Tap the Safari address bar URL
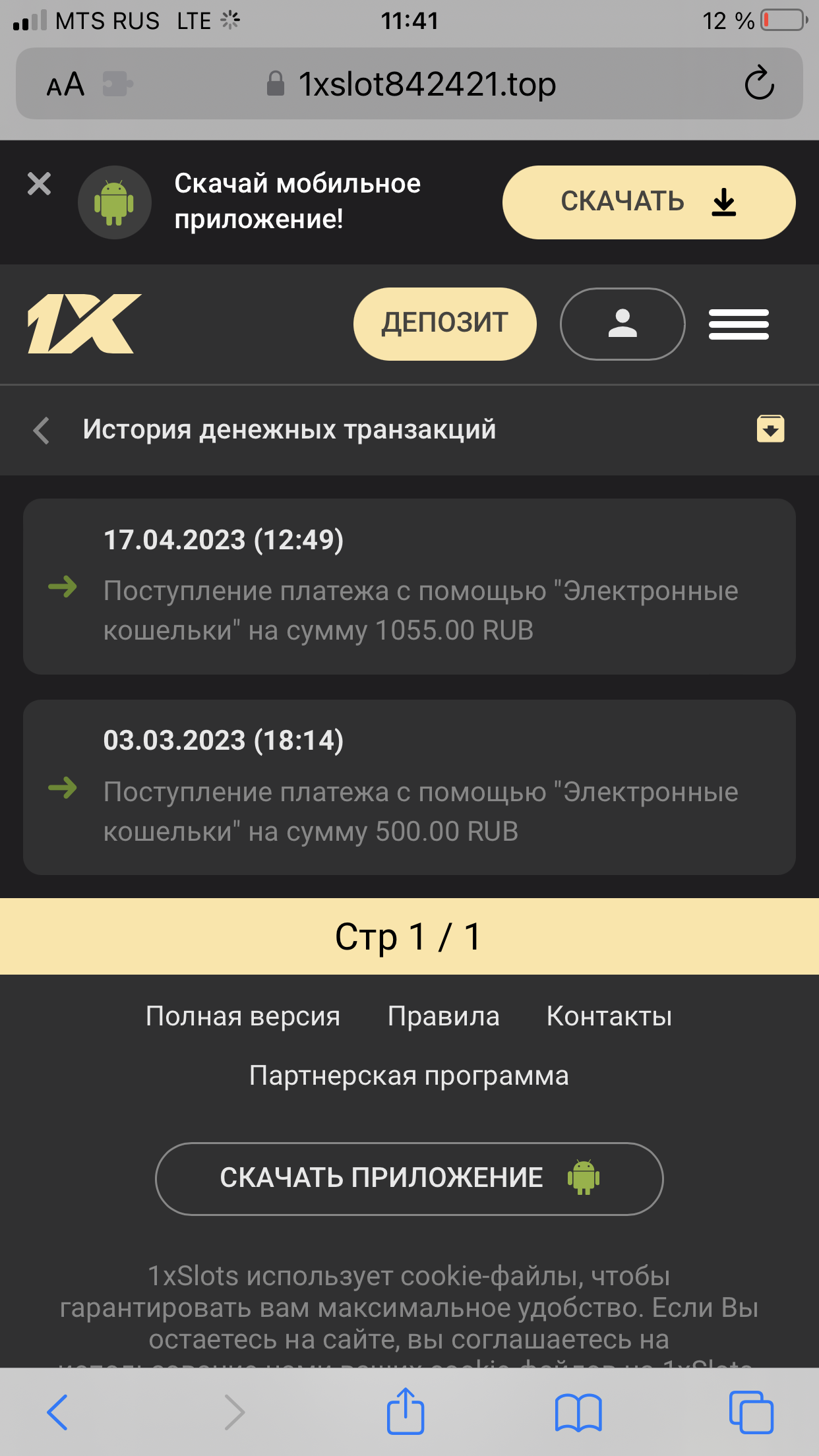 [426, 84]
